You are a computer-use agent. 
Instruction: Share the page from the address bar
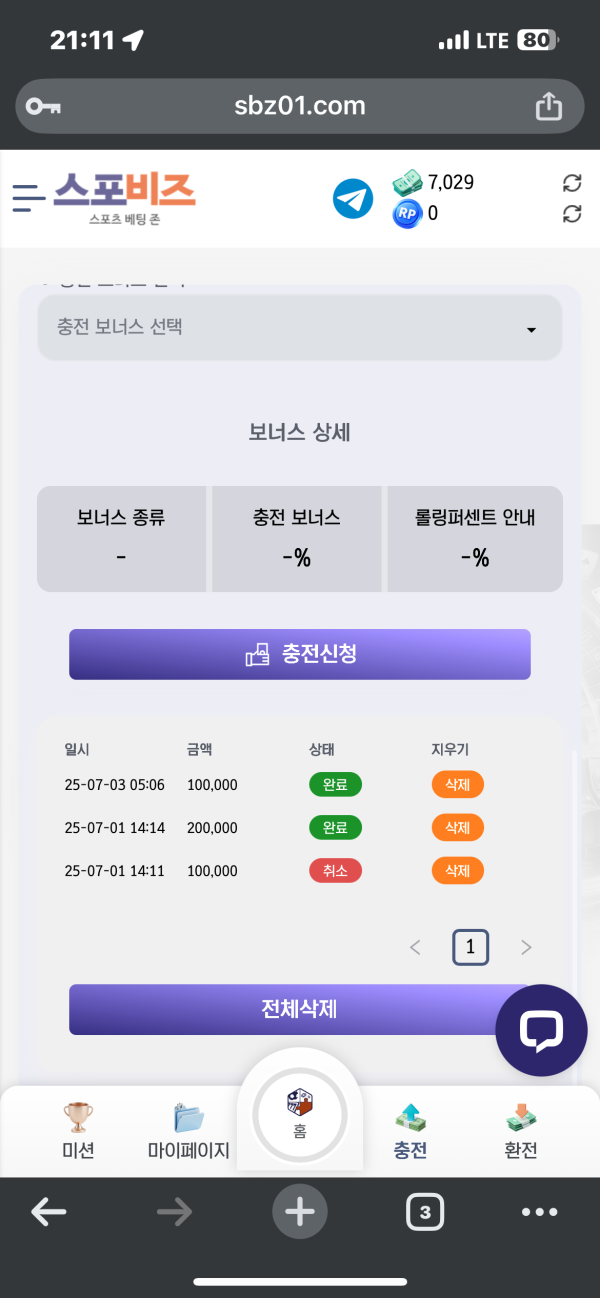point(549,106)
